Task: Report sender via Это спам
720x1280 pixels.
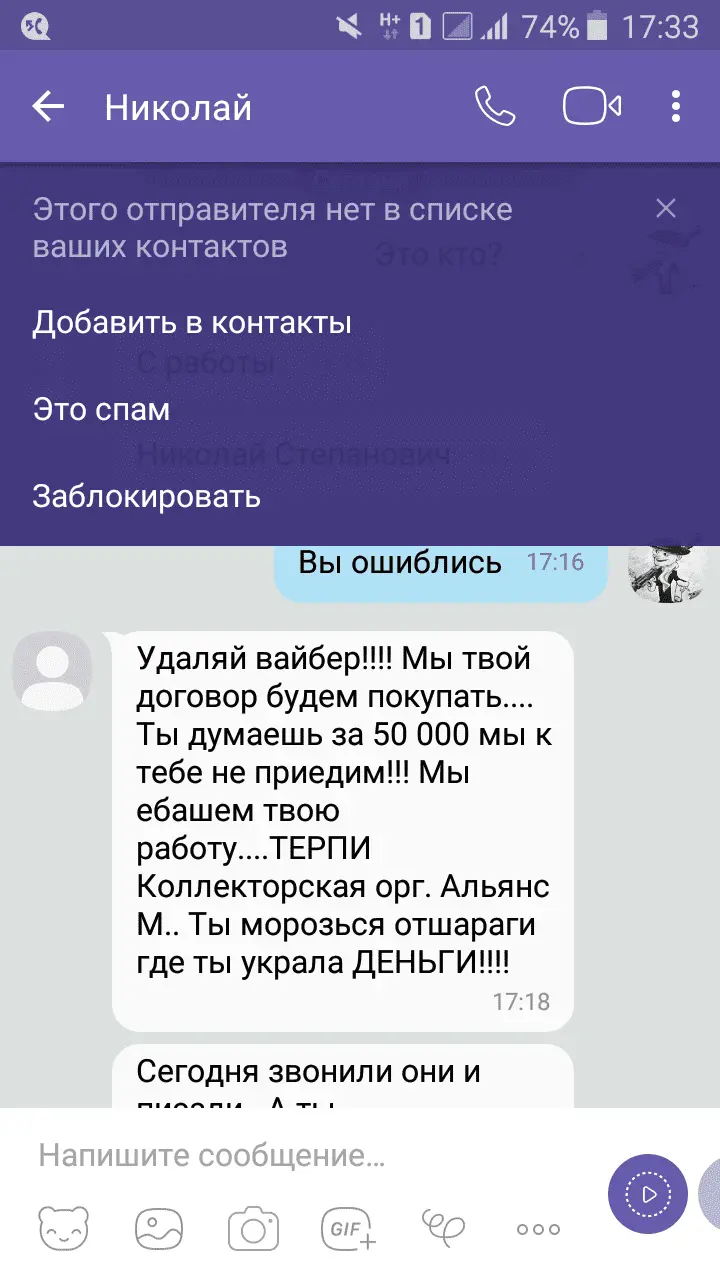Action: click(x=101, y=410)
